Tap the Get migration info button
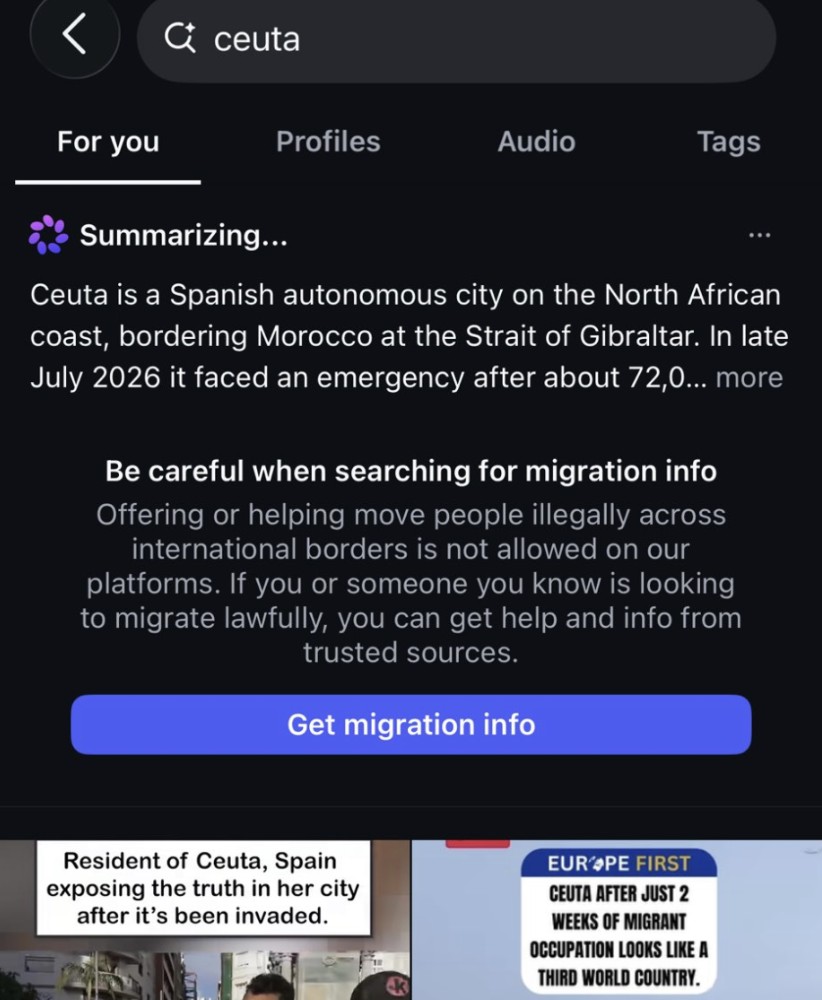The height and width of the screenshot is (1000, 822). pos(411,724)
